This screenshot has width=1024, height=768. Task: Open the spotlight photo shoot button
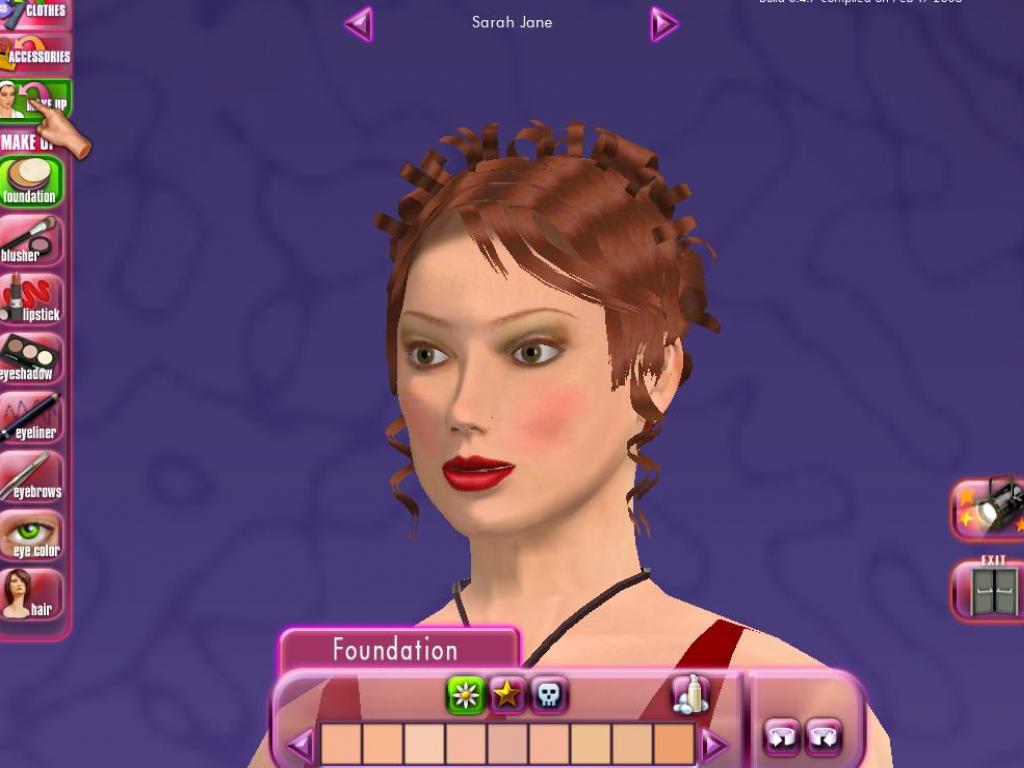(x=990, y=508)
